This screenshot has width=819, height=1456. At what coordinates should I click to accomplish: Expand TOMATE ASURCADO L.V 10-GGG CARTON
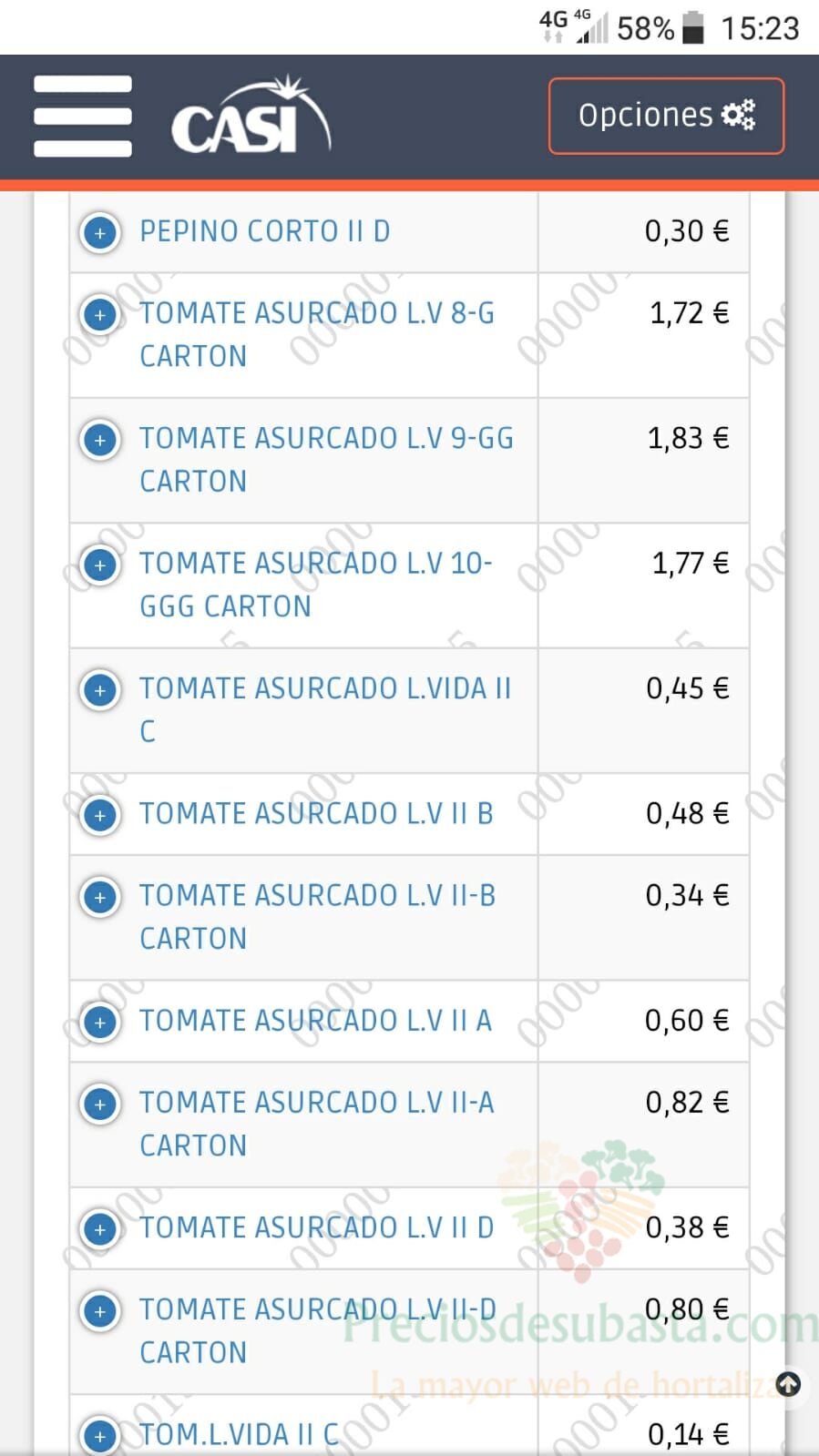[x=100, y=565]
